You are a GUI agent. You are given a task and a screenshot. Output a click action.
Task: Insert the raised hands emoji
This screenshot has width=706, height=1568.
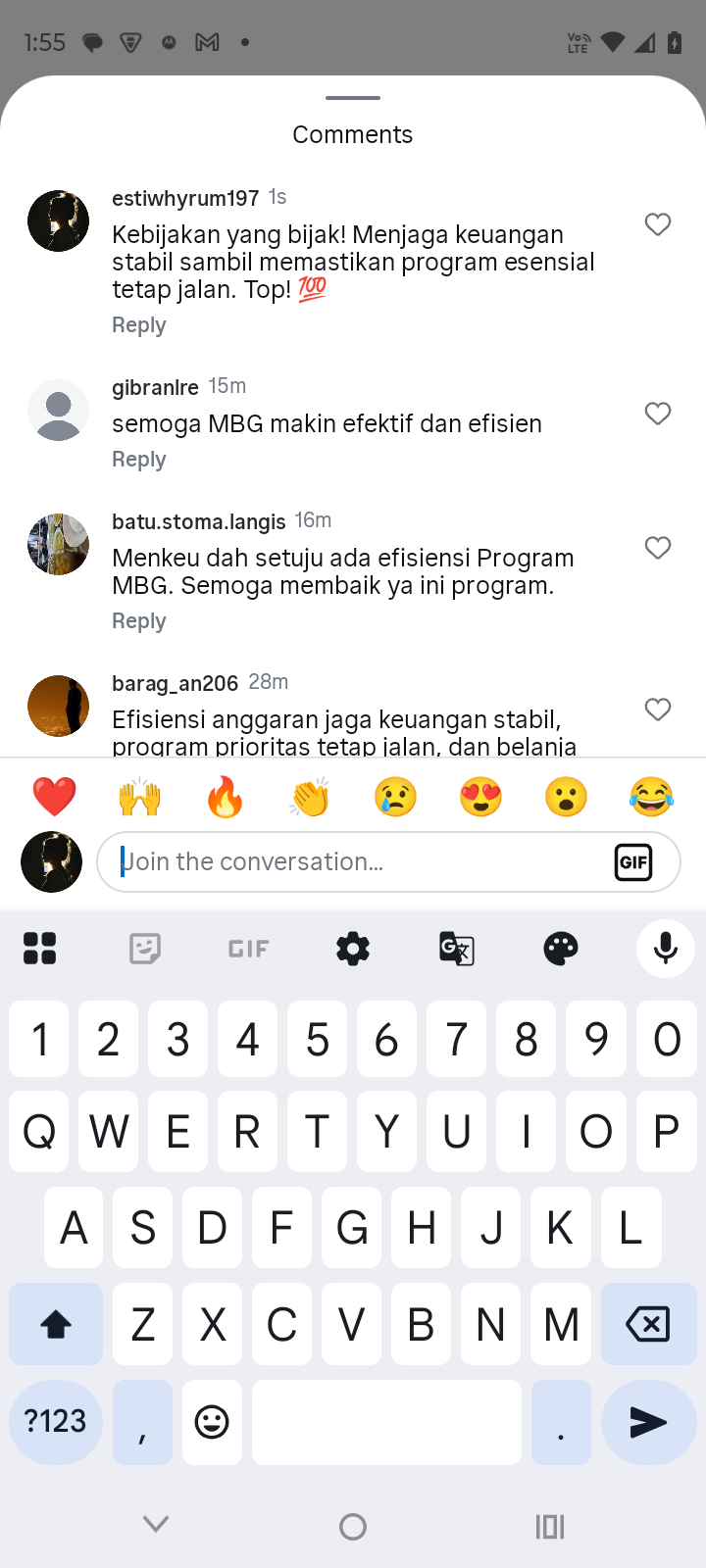click(139, 797)
